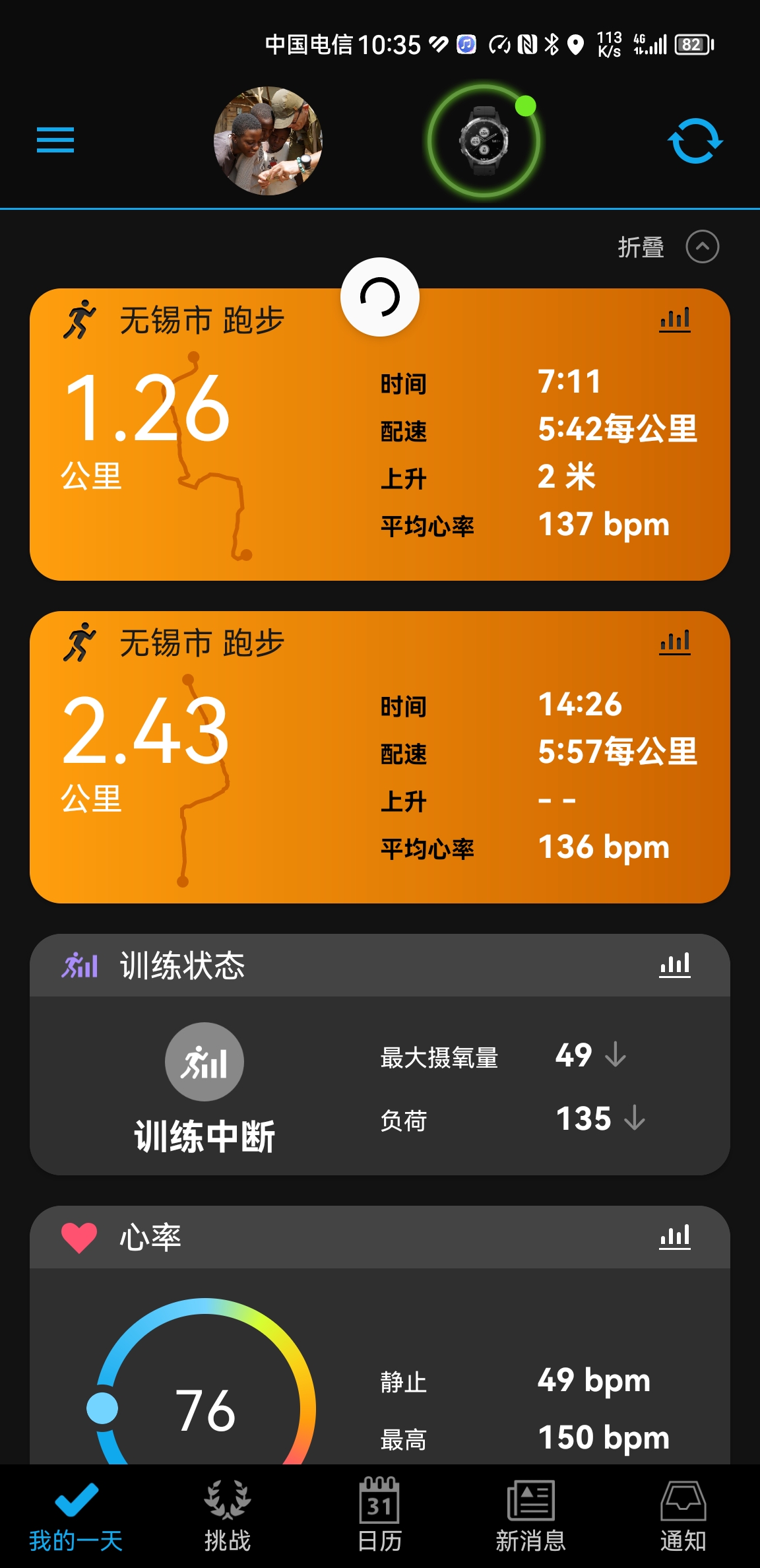View the 训练状态 statistics chart icon

(675, 965)
